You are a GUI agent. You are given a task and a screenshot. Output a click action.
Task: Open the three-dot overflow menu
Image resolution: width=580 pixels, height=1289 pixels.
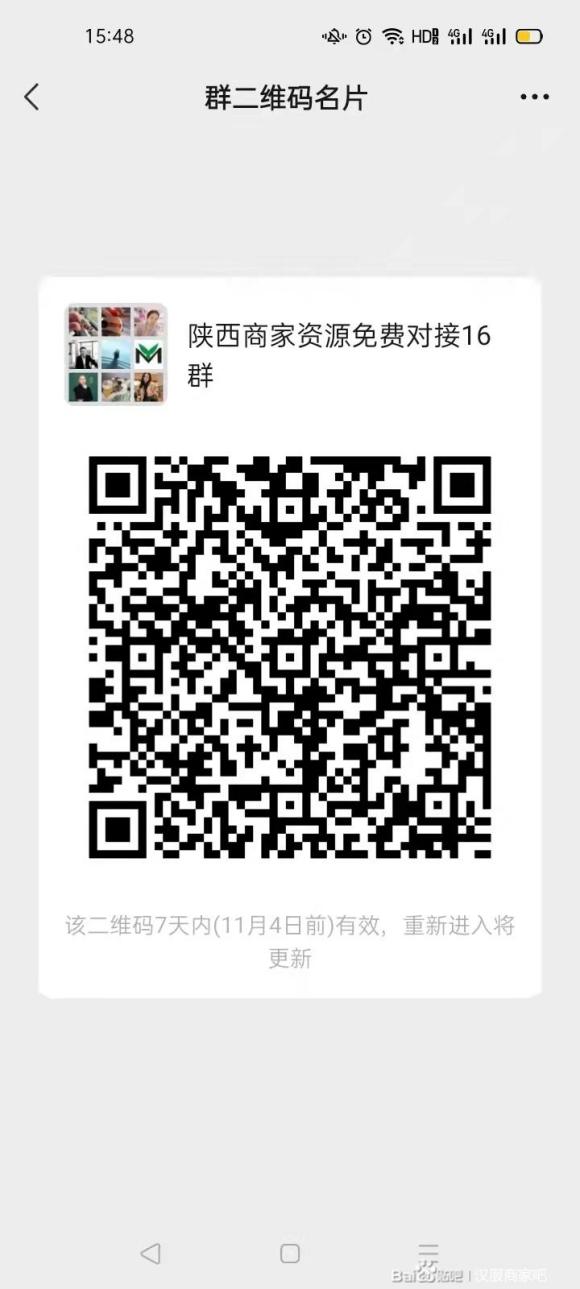[x=534, y=98]
